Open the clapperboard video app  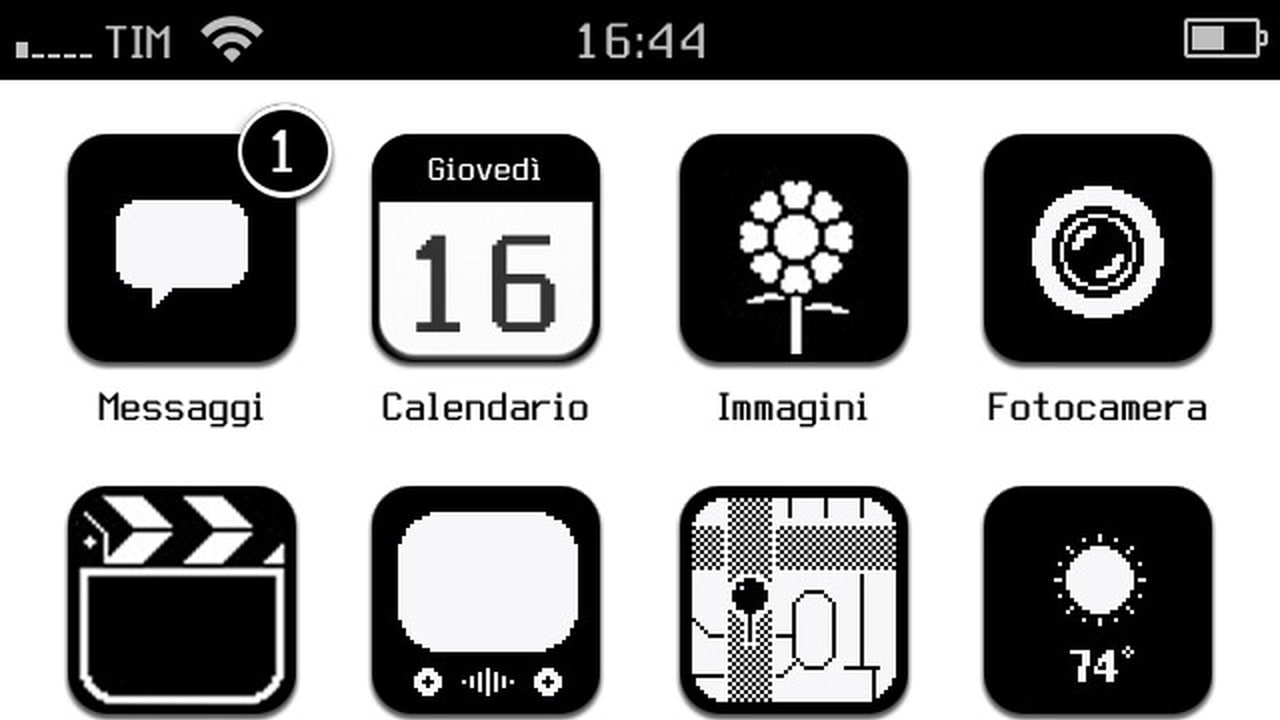[182, 598]
